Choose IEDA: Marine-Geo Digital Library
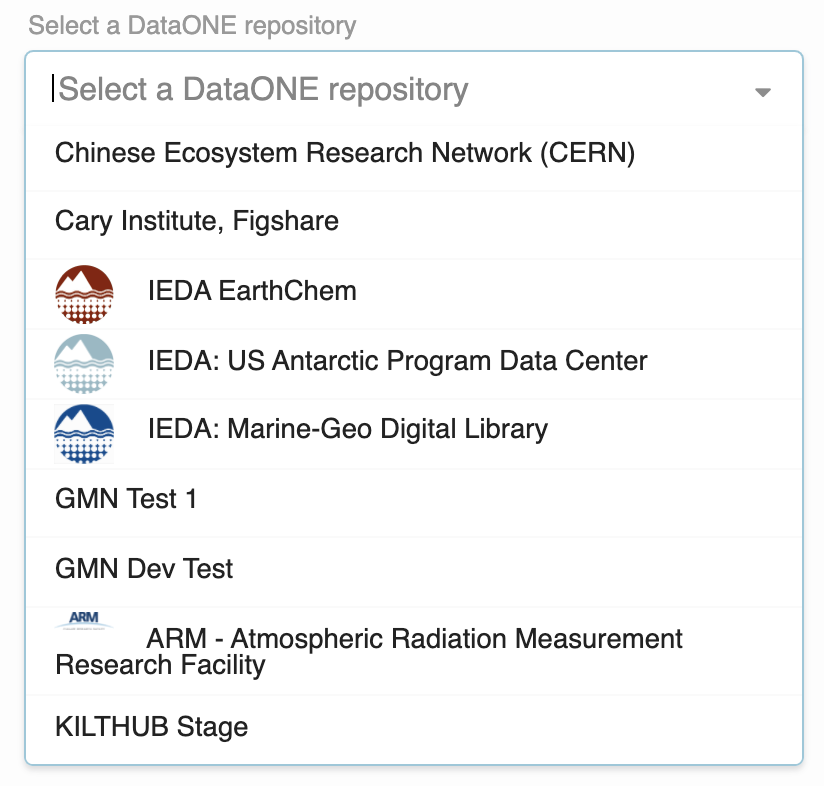 [347, 430]
